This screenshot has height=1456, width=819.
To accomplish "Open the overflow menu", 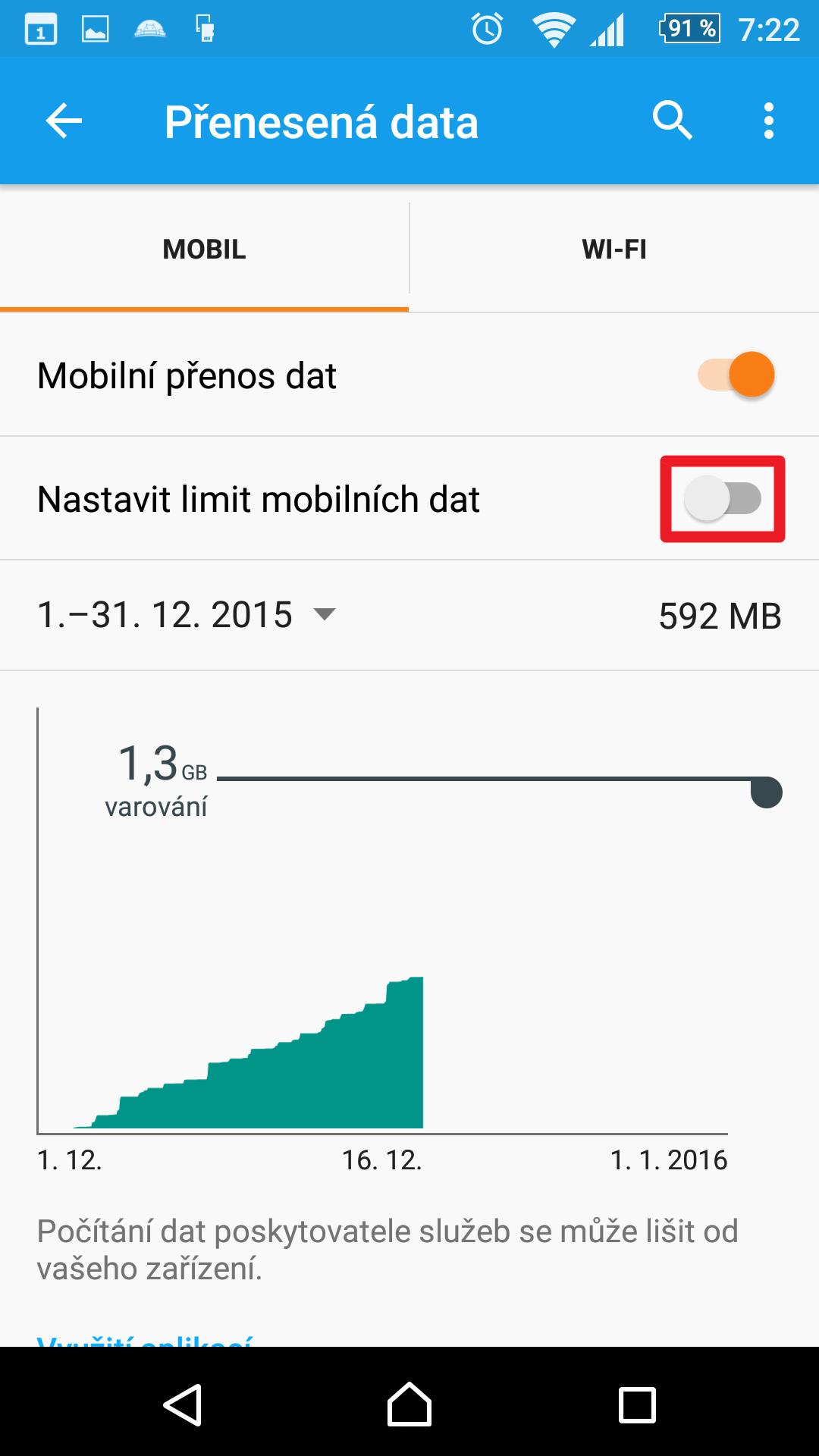I will pos(769,121).
